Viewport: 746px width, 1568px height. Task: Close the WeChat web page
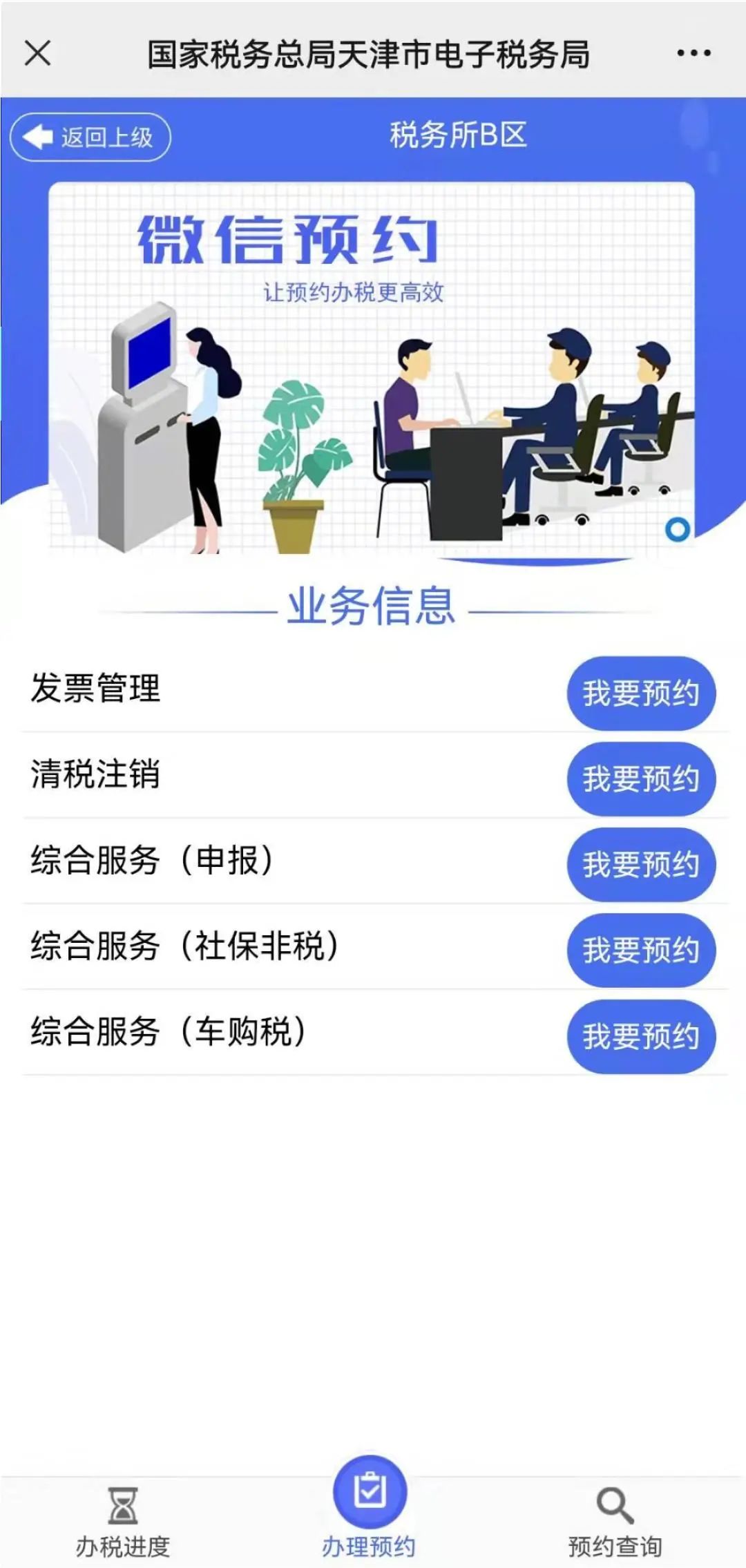click(37, 53)
